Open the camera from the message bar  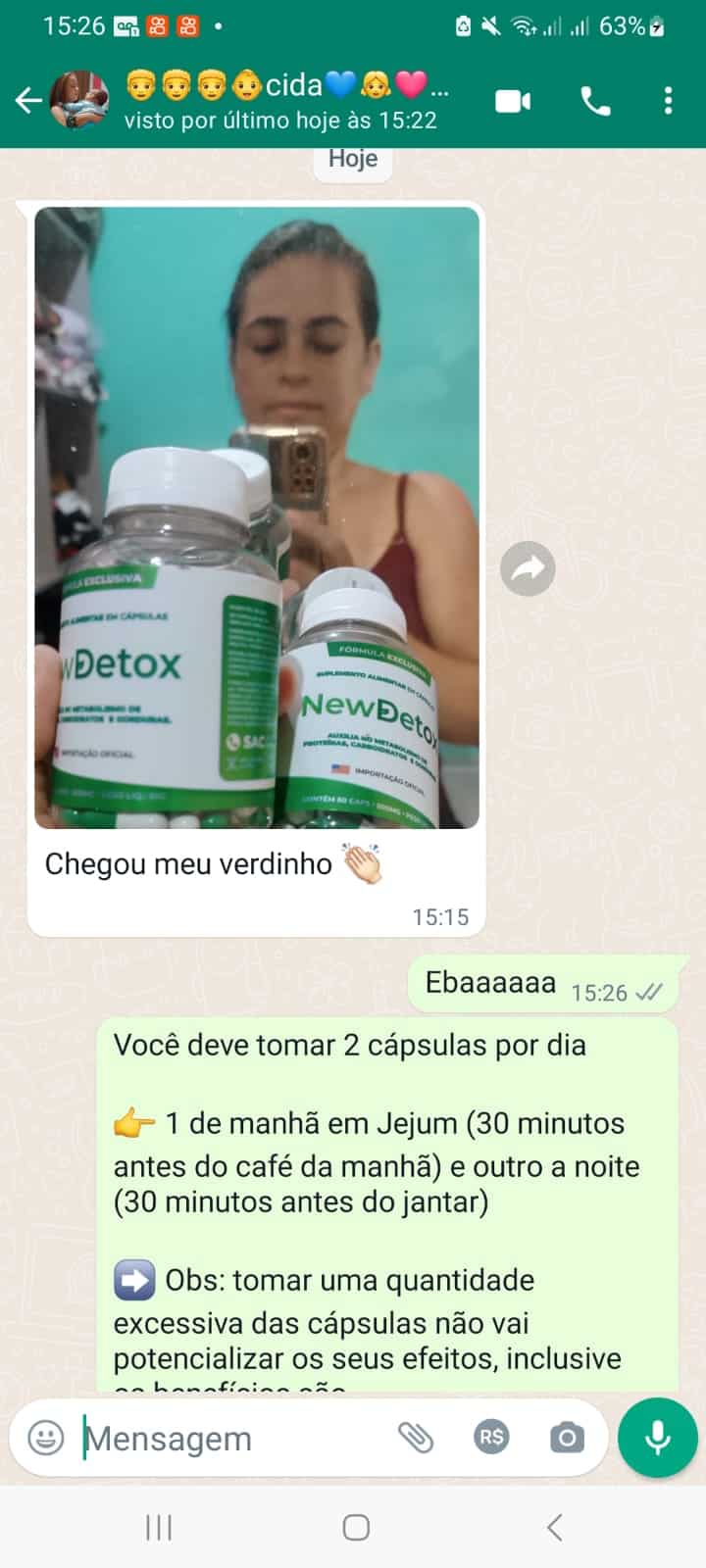coord(567,1438)
